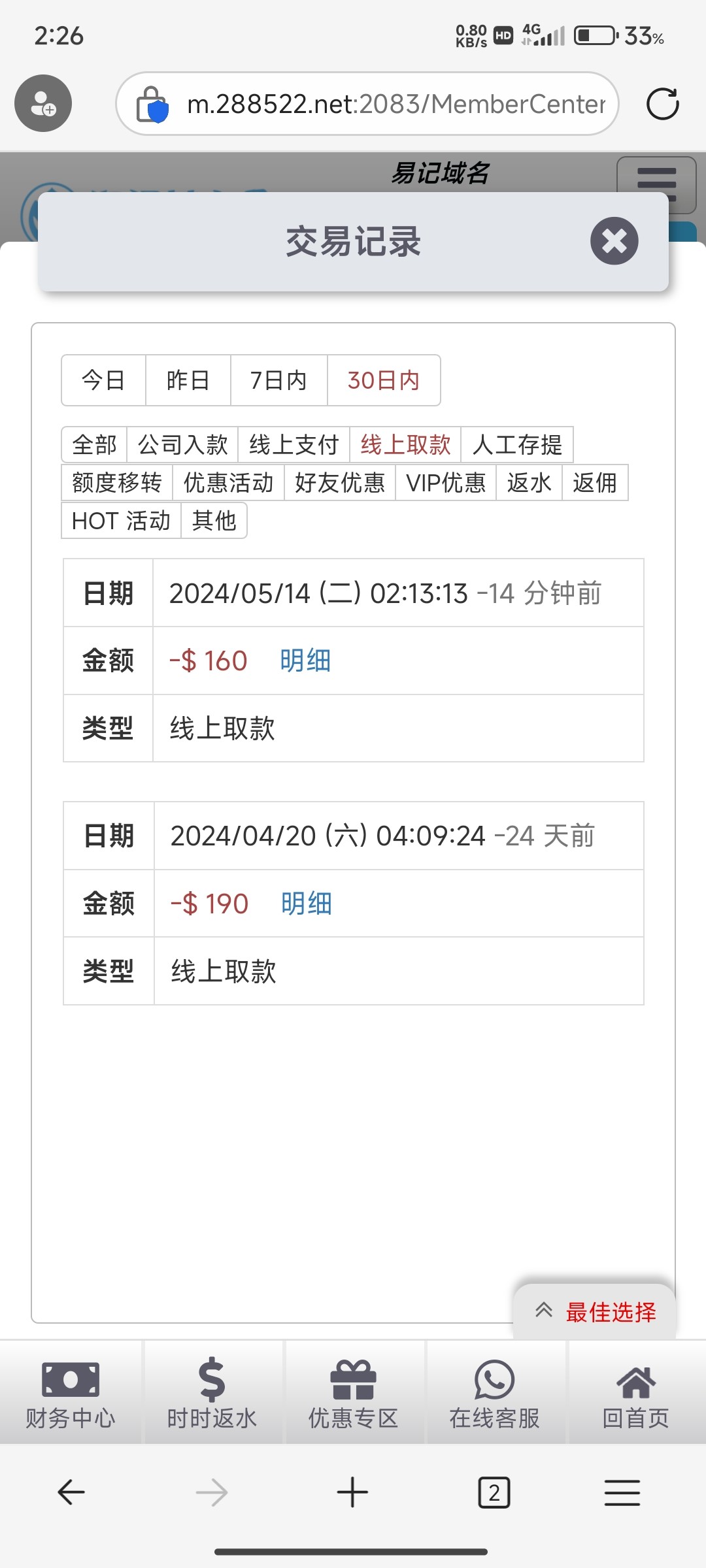Viewport: 706px width, 1568px height.
Task: Filter by 返水 records
Action: [529, 483]
